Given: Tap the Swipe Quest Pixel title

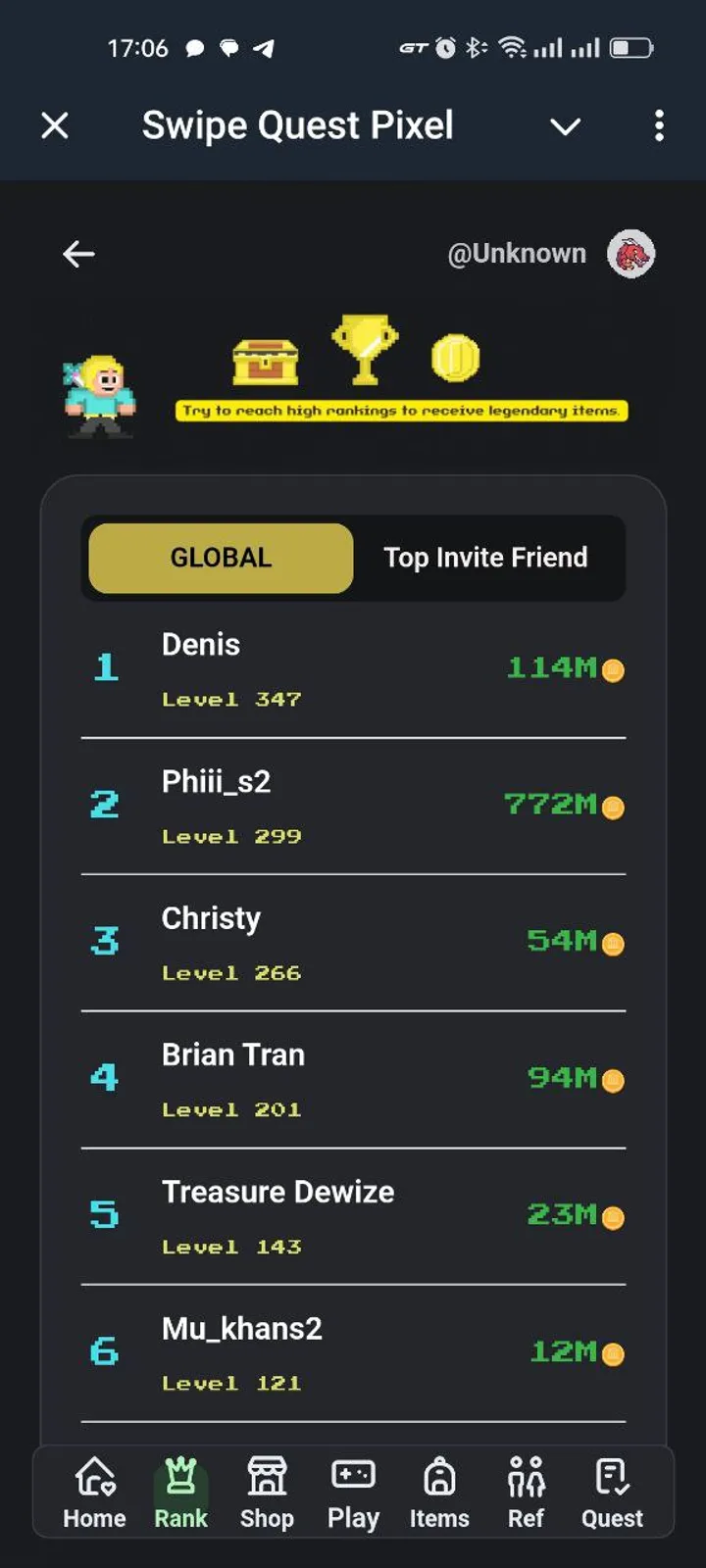Looking at the screenshot, I should pyautogui.click(x=297, y=124).
